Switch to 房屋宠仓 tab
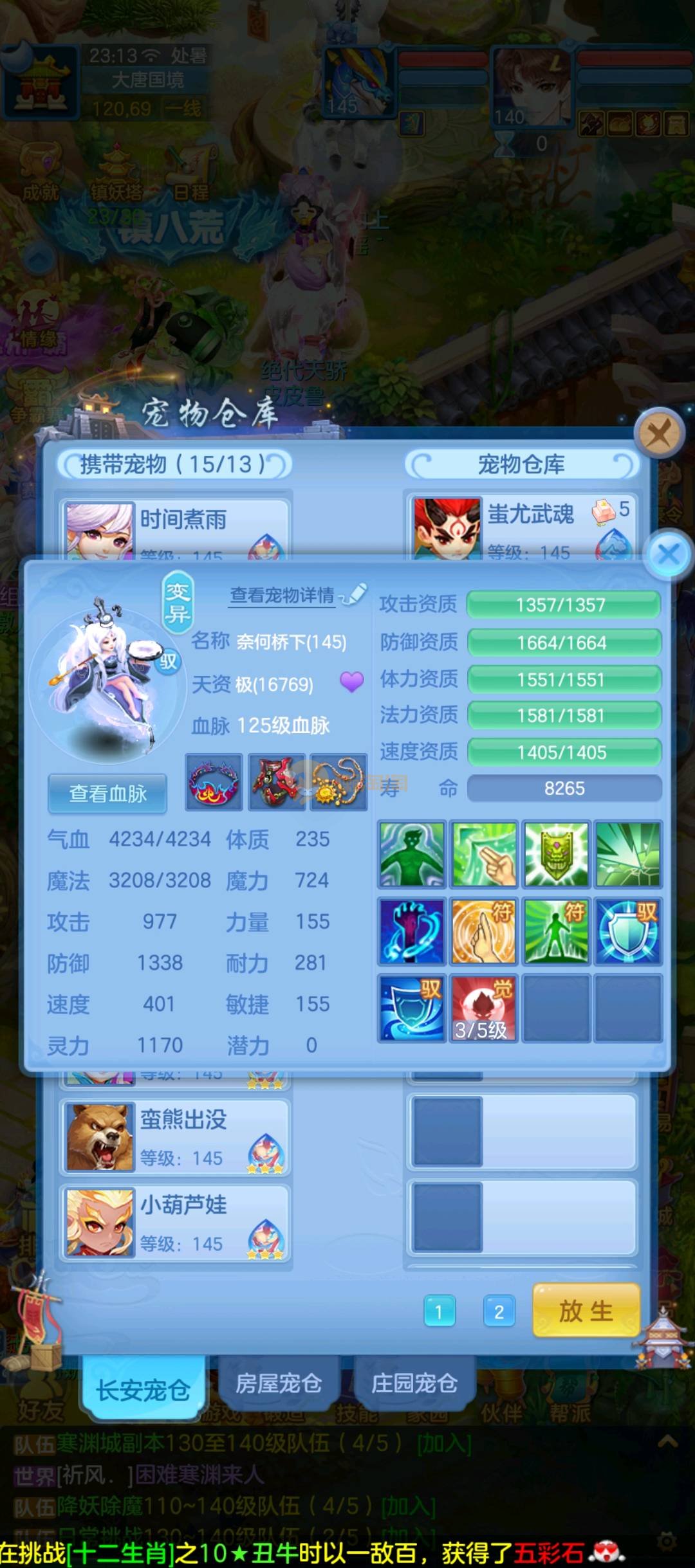This screenshot has height=1568, width=695. point(279,1383)
